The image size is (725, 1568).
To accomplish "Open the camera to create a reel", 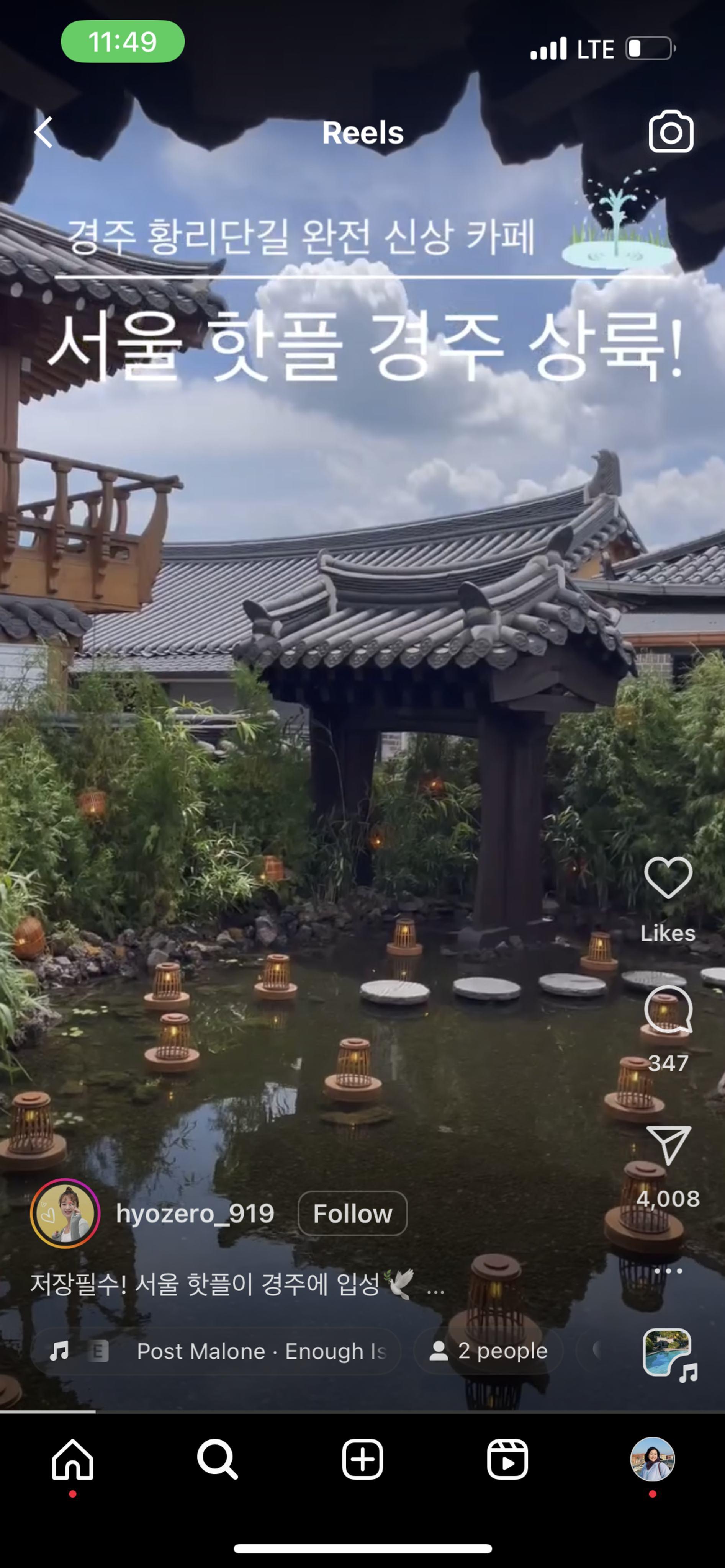I will pyautogui.click(x=671, y=131).
